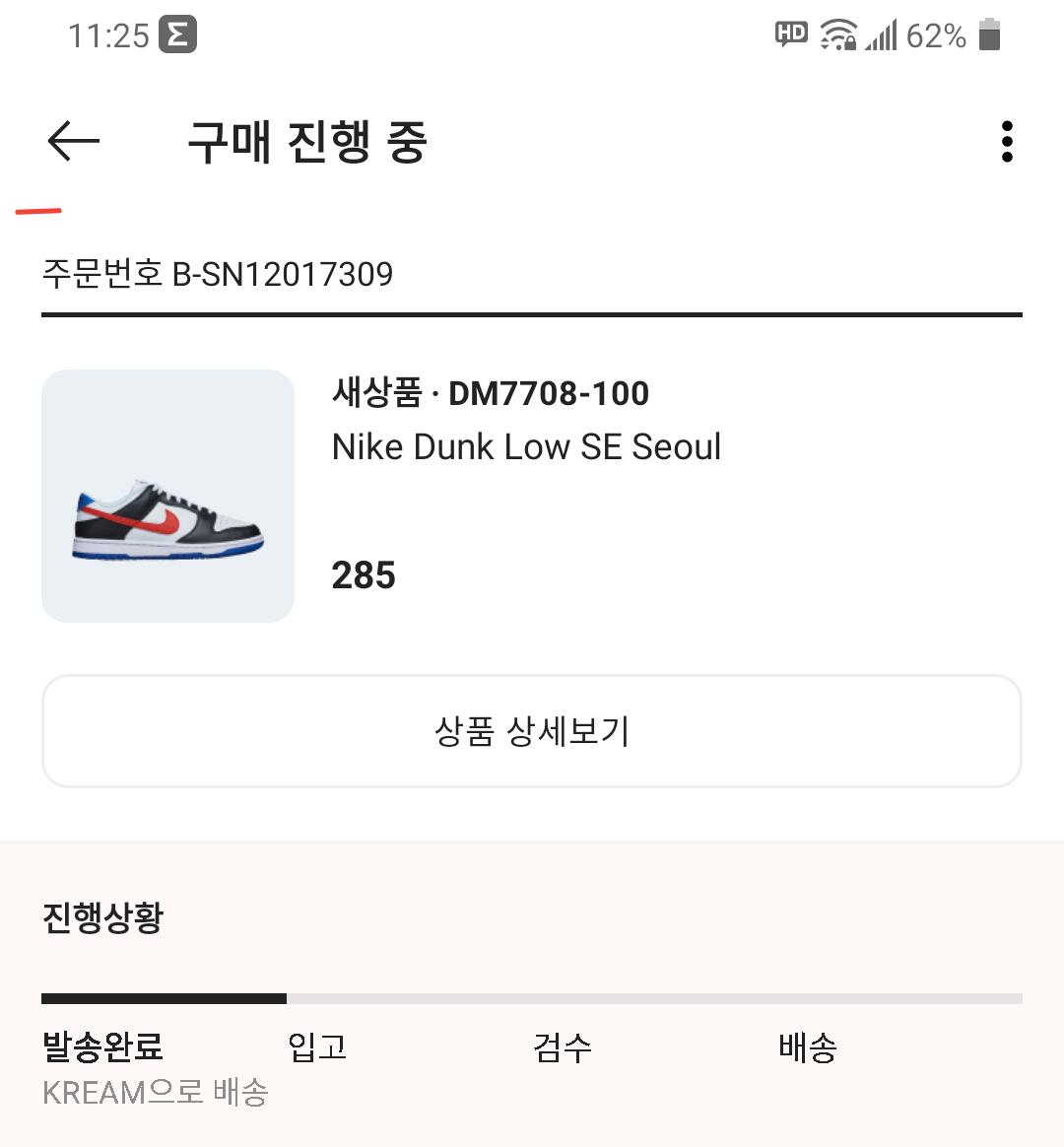Image resolution: width=1064 pixels, height=1147 pixels.
Task: Go back from the purchase progress page
Action: 74,142
